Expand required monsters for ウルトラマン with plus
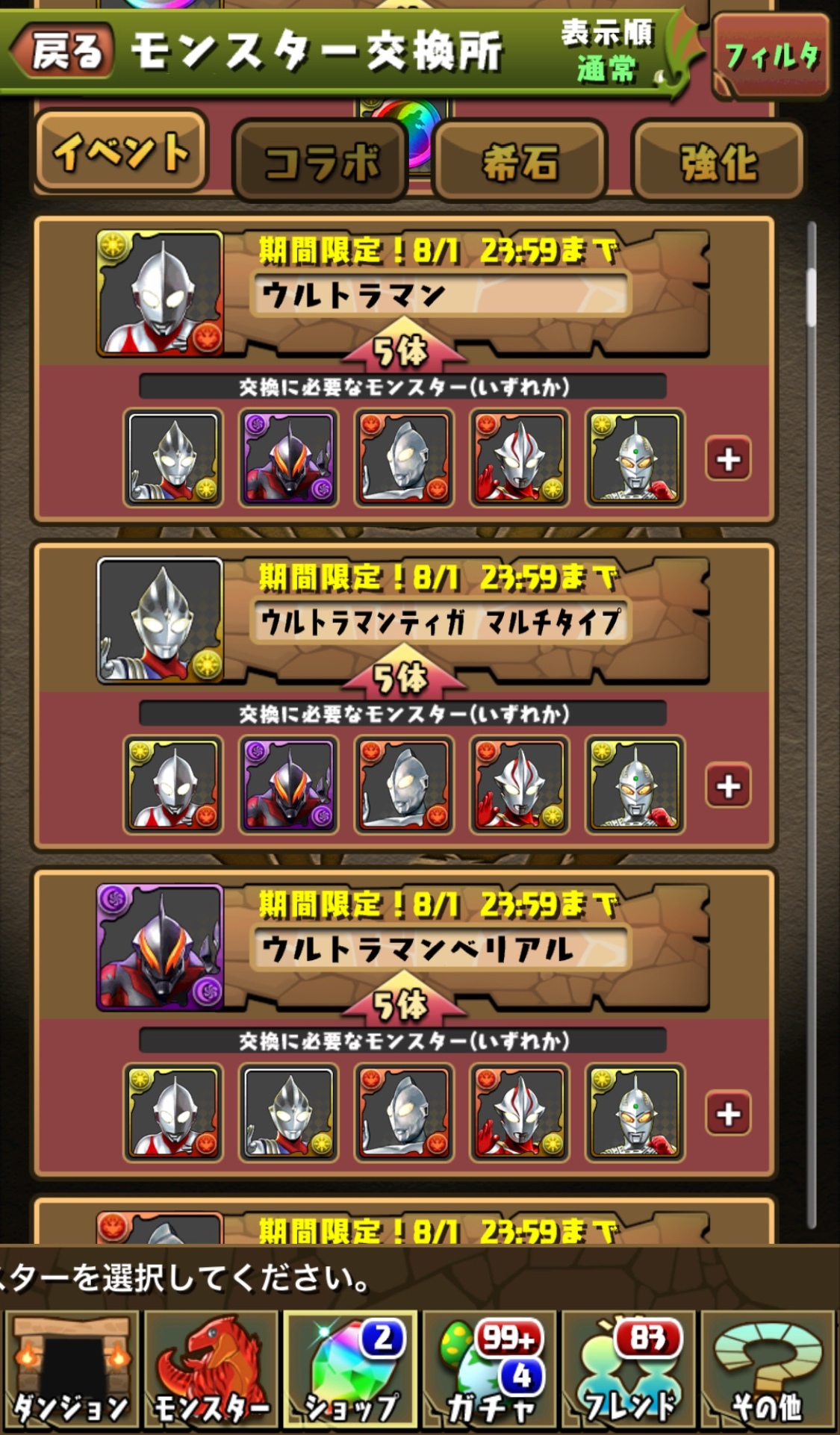 (x=728, y=458)
